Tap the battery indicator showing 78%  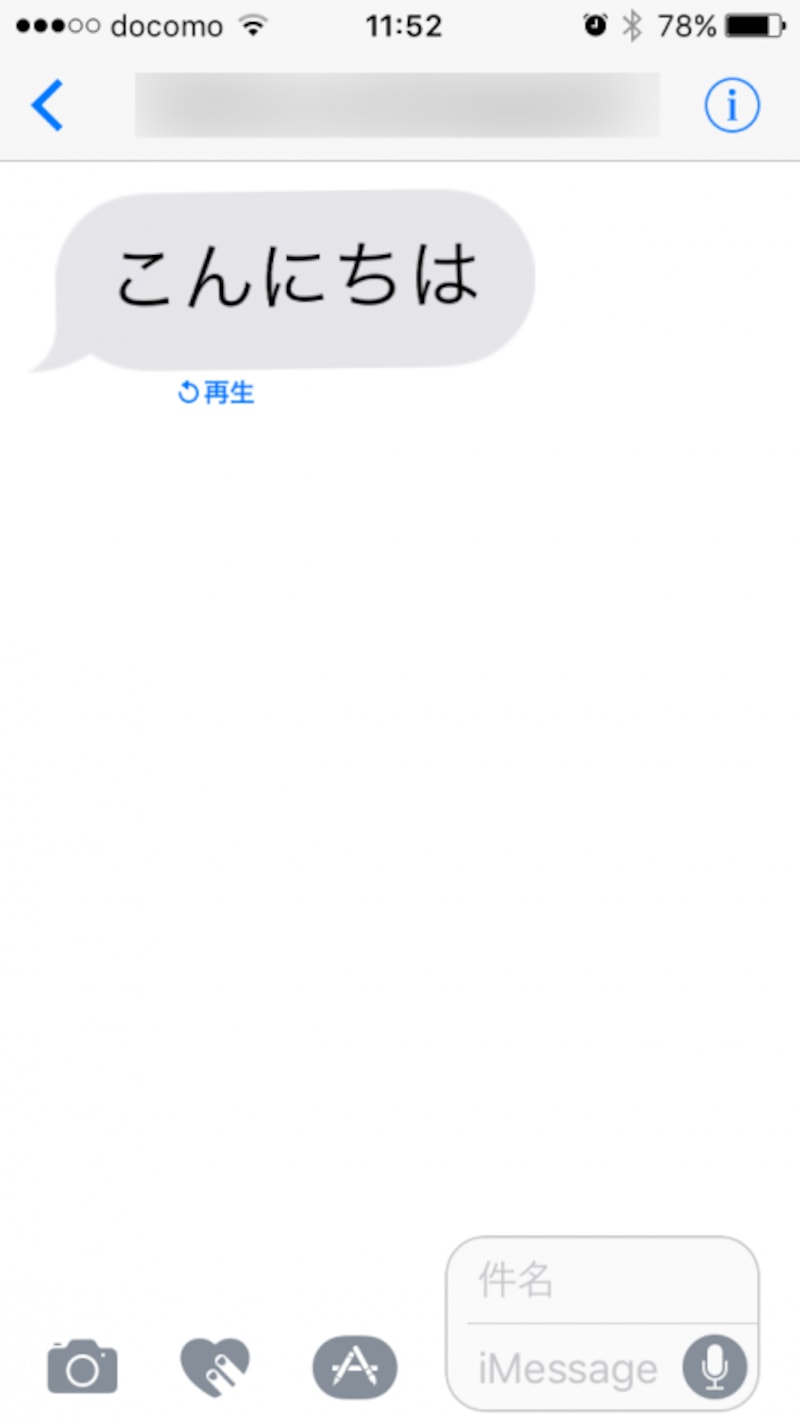tap(740, 25)
